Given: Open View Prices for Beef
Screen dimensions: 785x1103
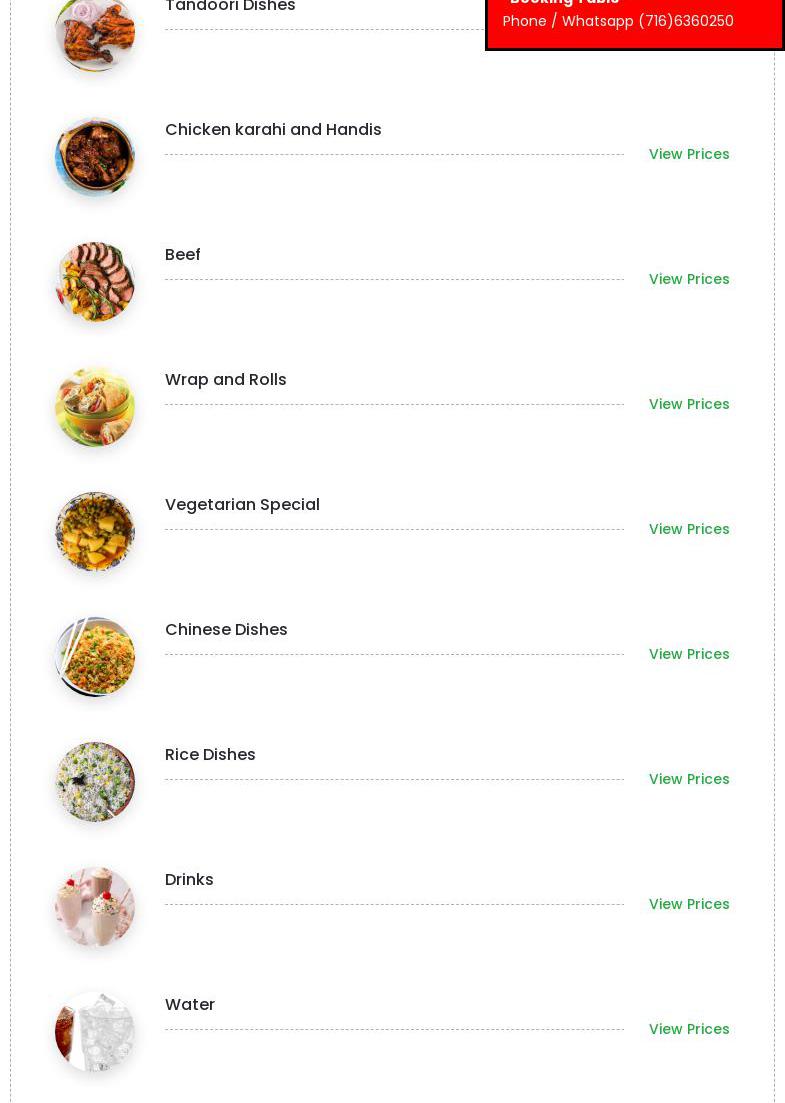Looking at the screenshot, I should click(x=688, y=279).
